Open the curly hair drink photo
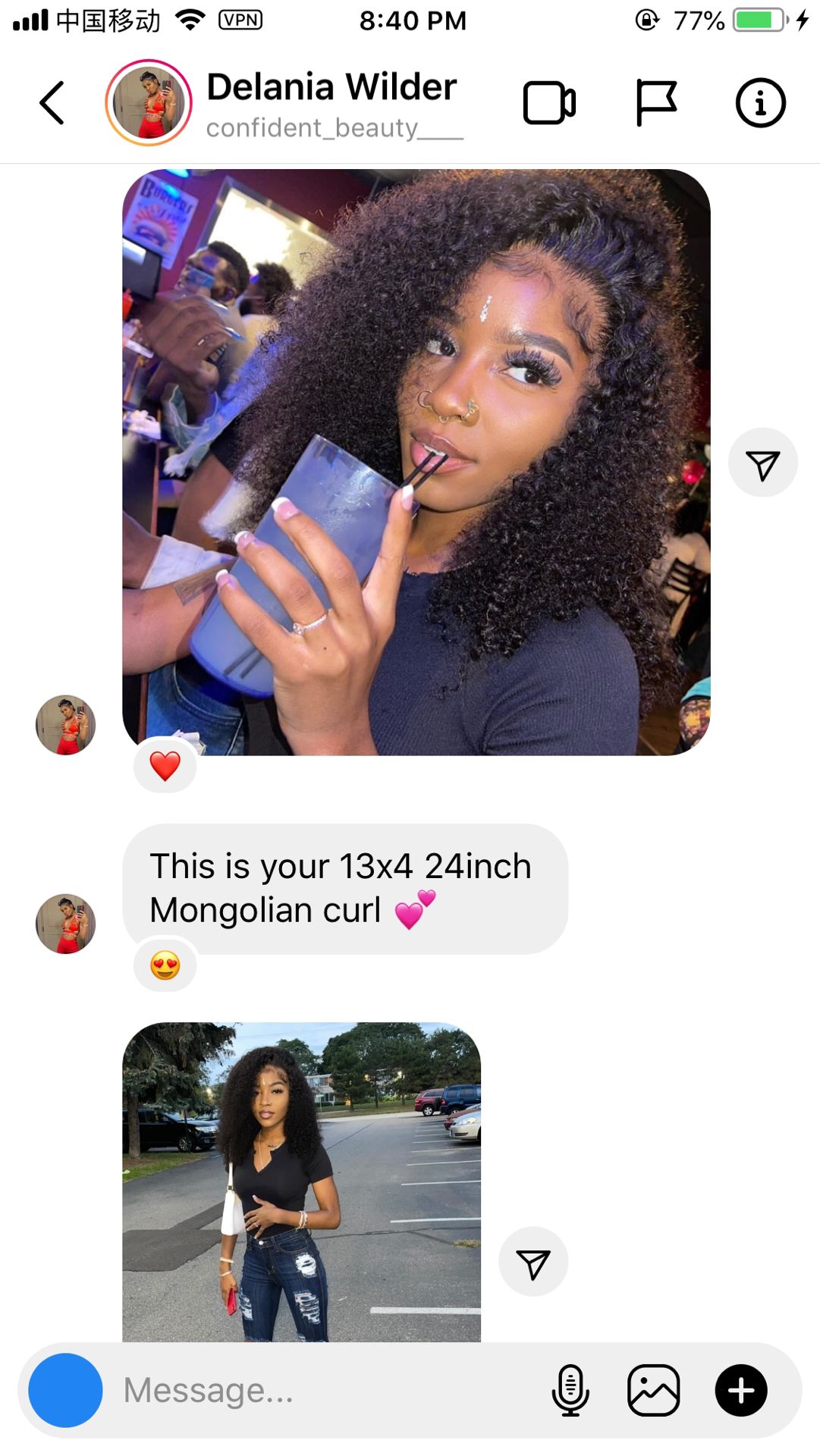 tap(416, 462)
